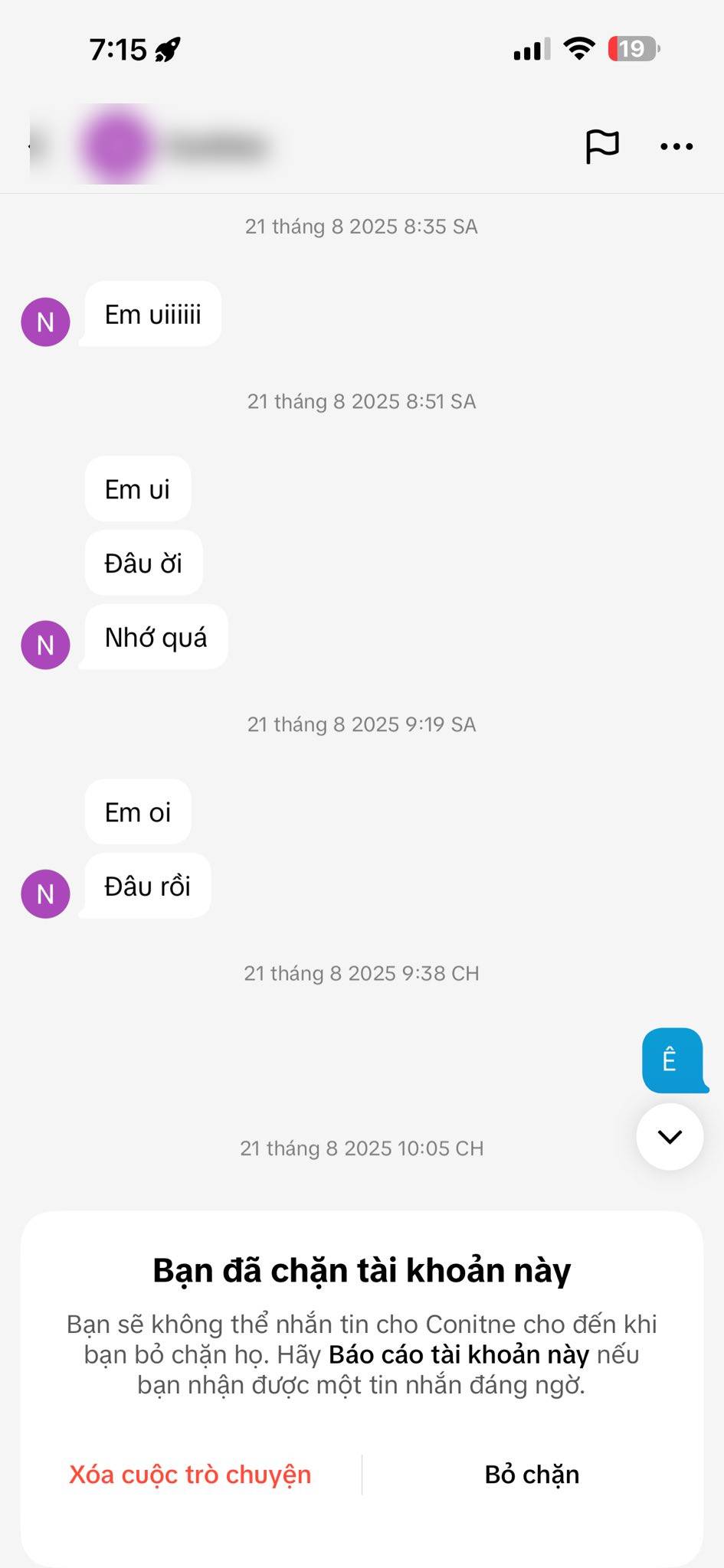Select the 'Đâu ời' message bubble
This screenshot has width=724, height=1568.
pos(143,563)
